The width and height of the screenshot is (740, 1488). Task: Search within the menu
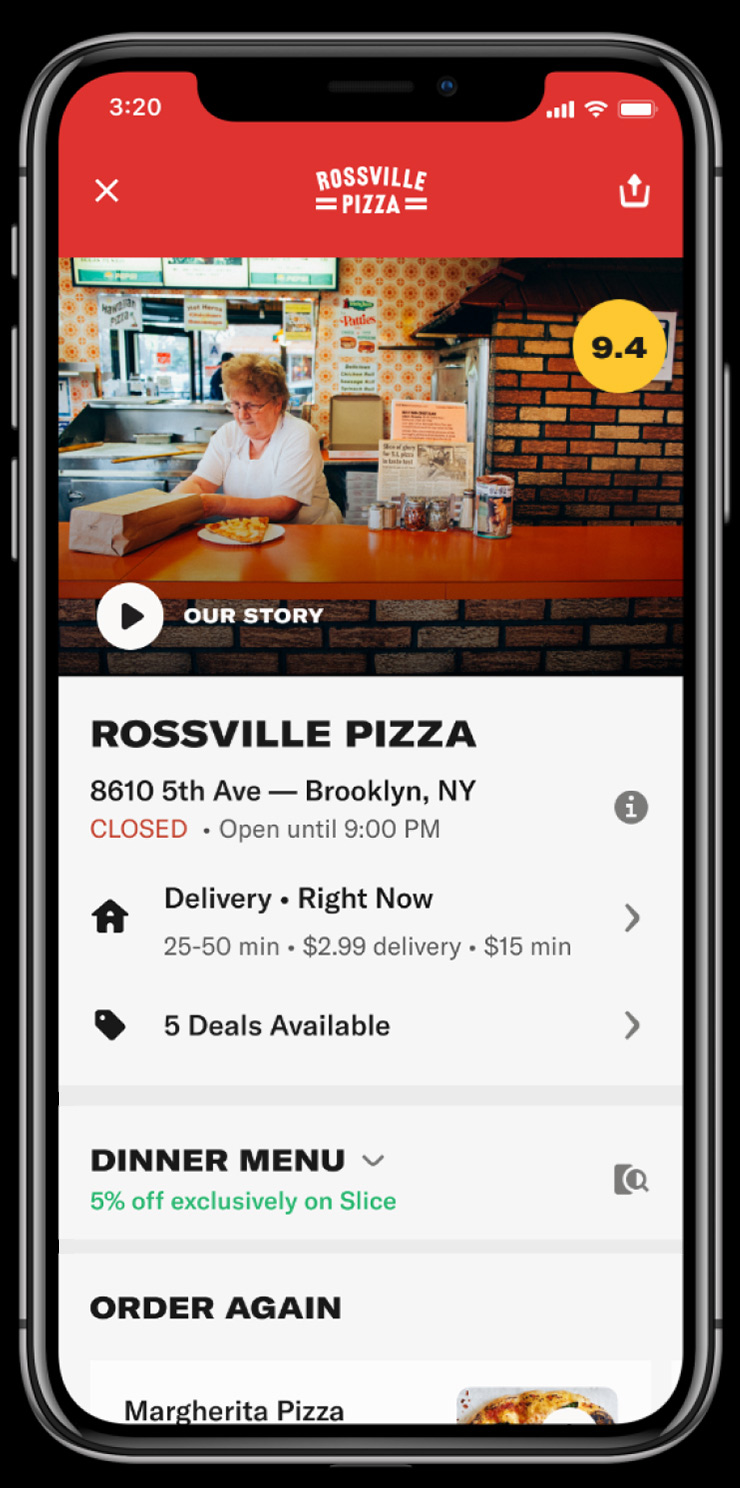(x=630, y=1180)
